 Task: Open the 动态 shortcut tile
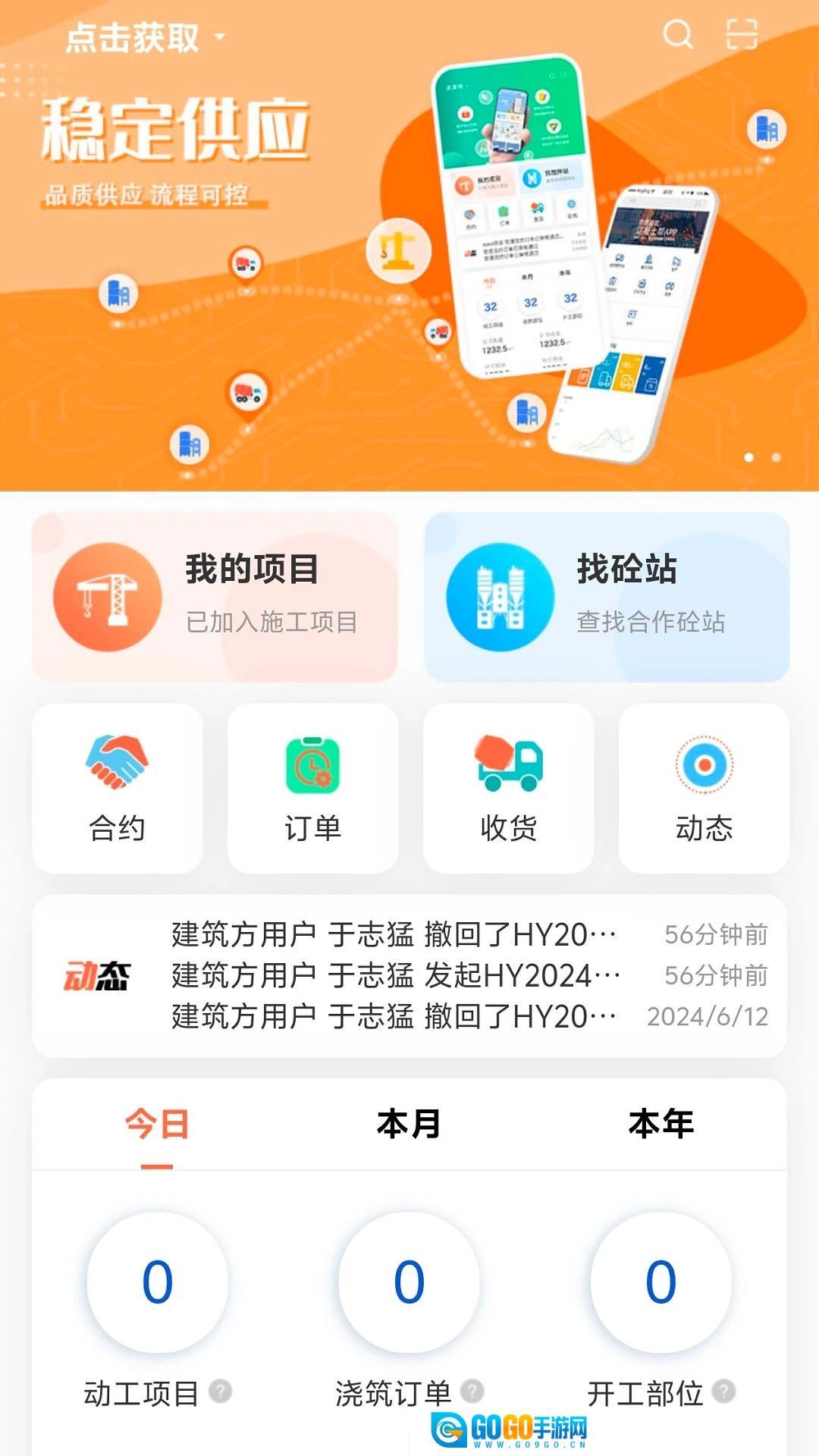pyautogui.click(x=704, y=788)
